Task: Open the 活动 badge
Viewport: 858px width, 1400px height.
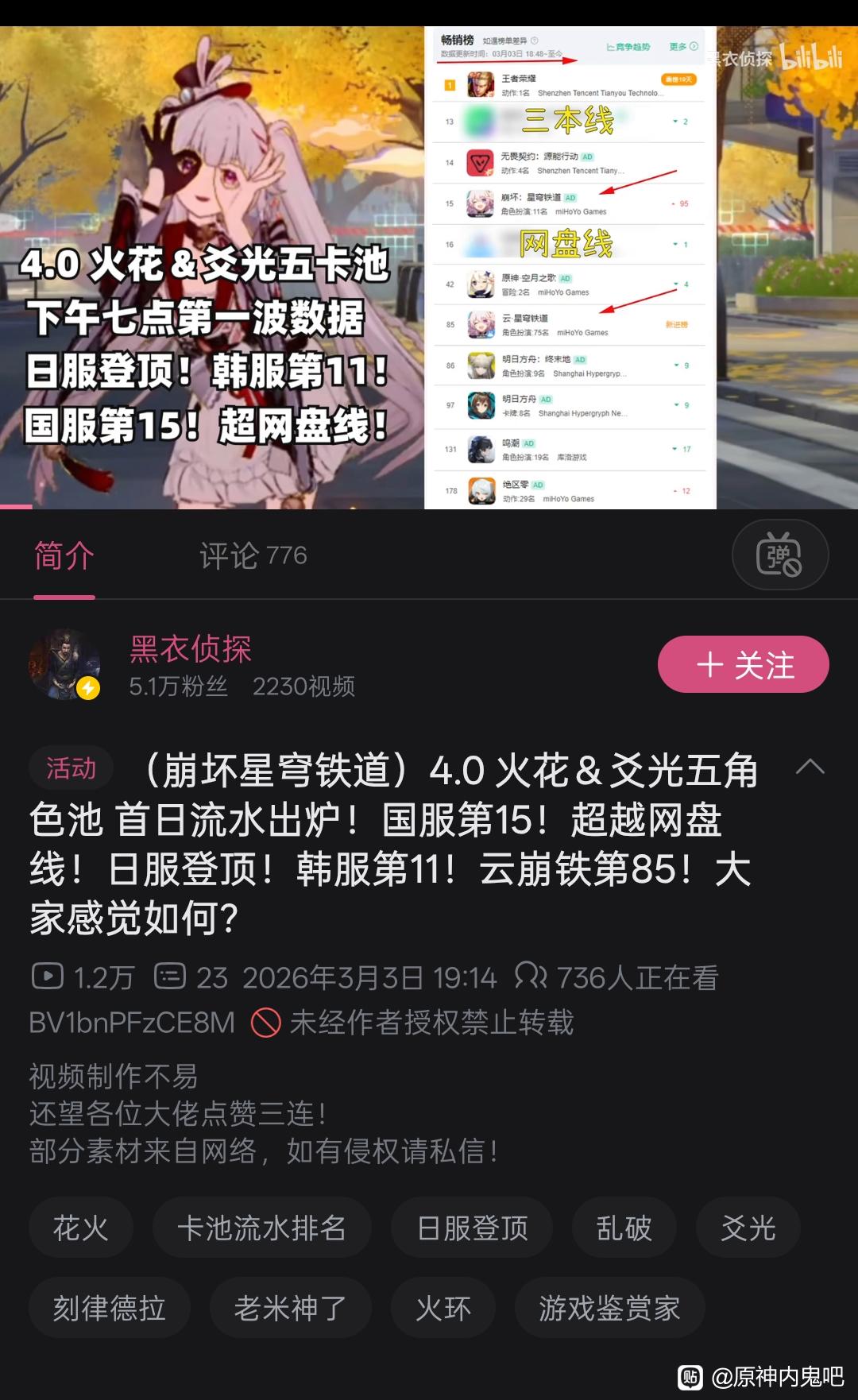Action: tap(71, 768)
